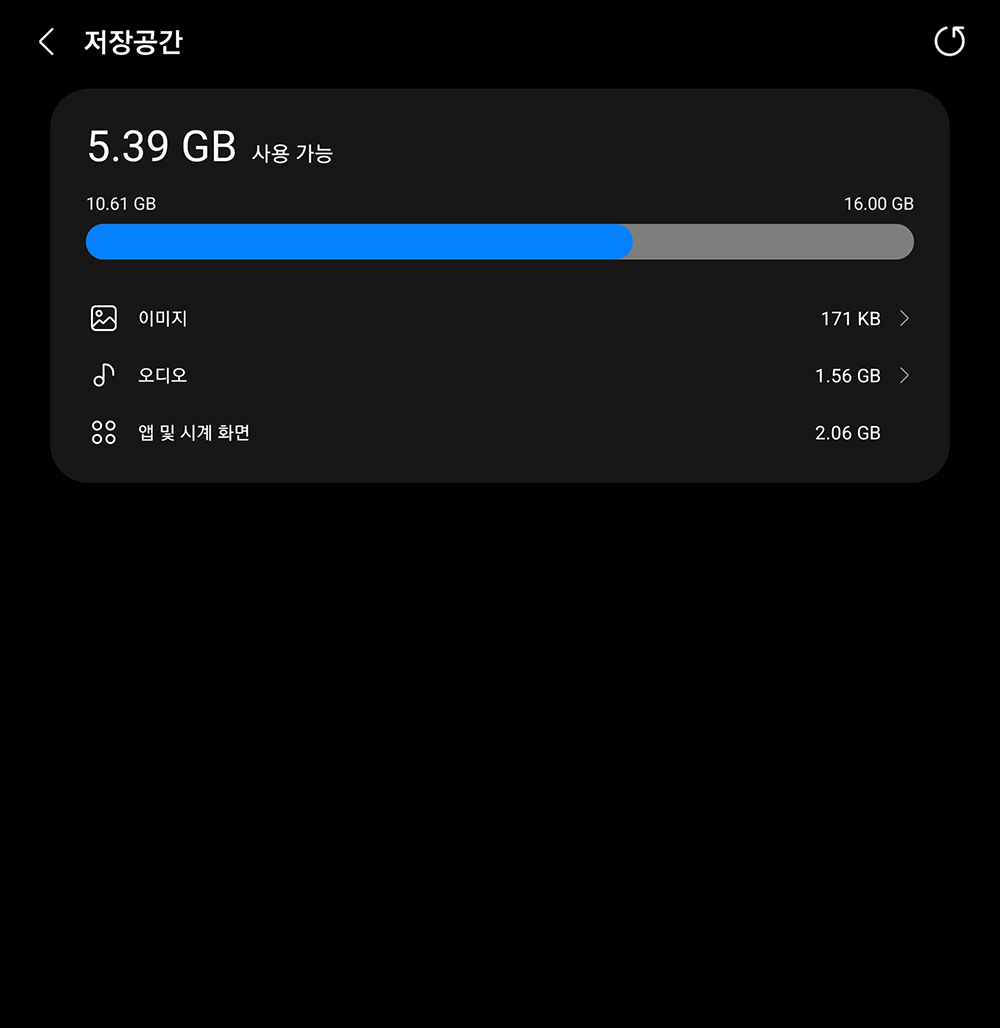Screen dimensions: 1000x1028
Task: Tap the refresh storage icon
Action: 949,41
